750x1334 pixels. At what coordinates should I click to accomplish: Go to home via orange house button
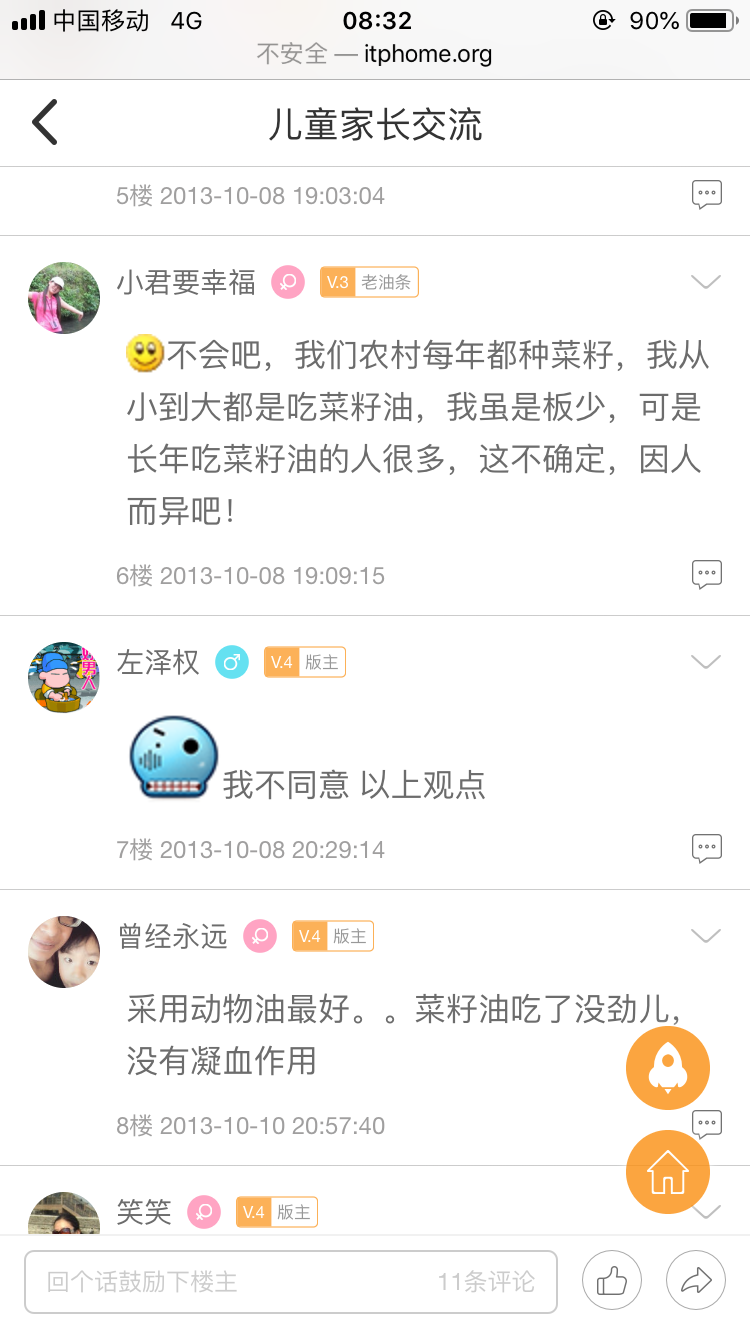point(668,1171)
